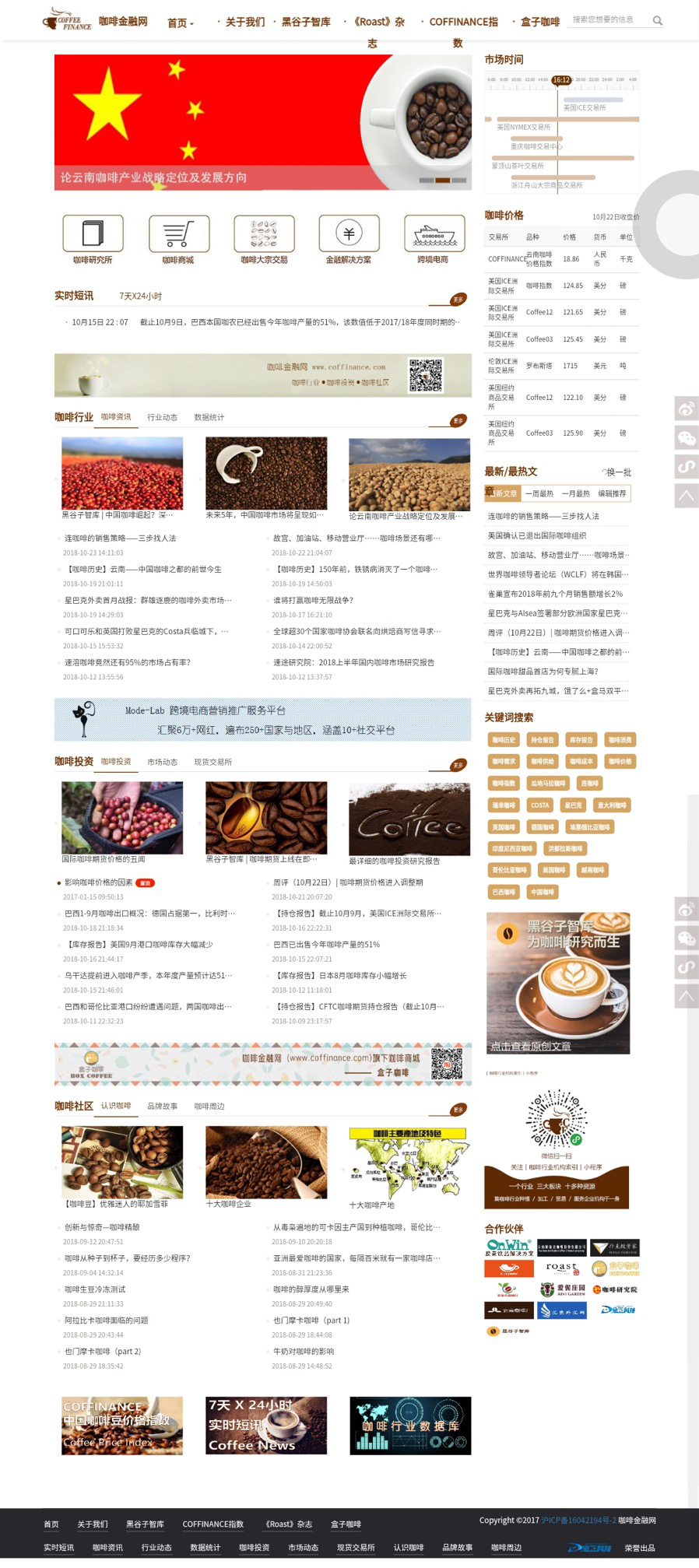Expand the 首页 dropdown menu

(x=181, y=23)
